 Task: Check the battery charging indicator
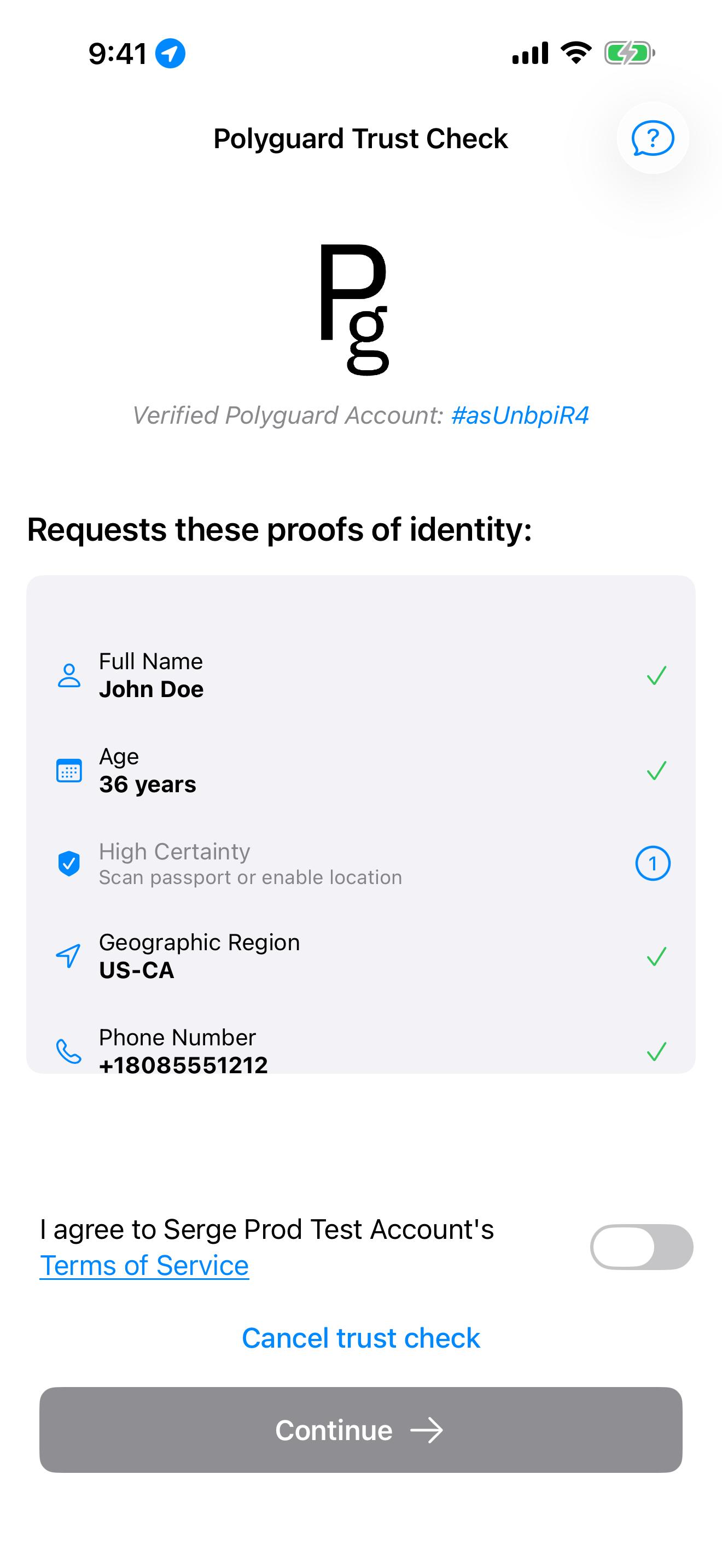point(628,53)
